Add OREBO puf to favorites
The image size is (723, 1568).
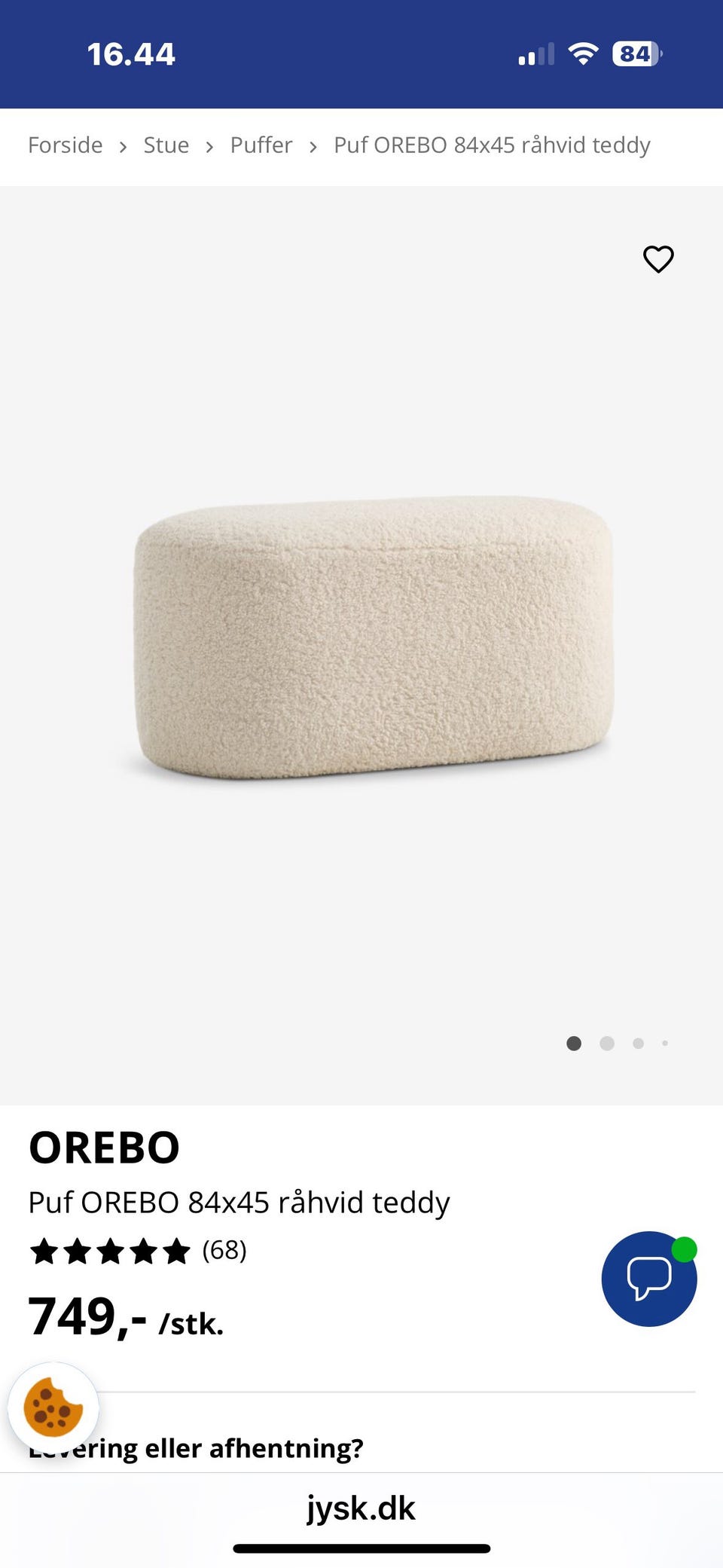coord(658,259)
